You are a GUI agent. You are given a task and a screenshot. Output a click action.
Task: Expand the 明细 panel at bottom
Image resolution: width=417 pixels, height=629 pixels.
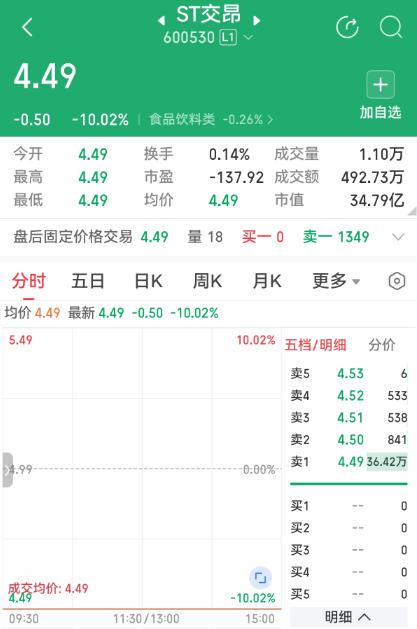[348, 617]
